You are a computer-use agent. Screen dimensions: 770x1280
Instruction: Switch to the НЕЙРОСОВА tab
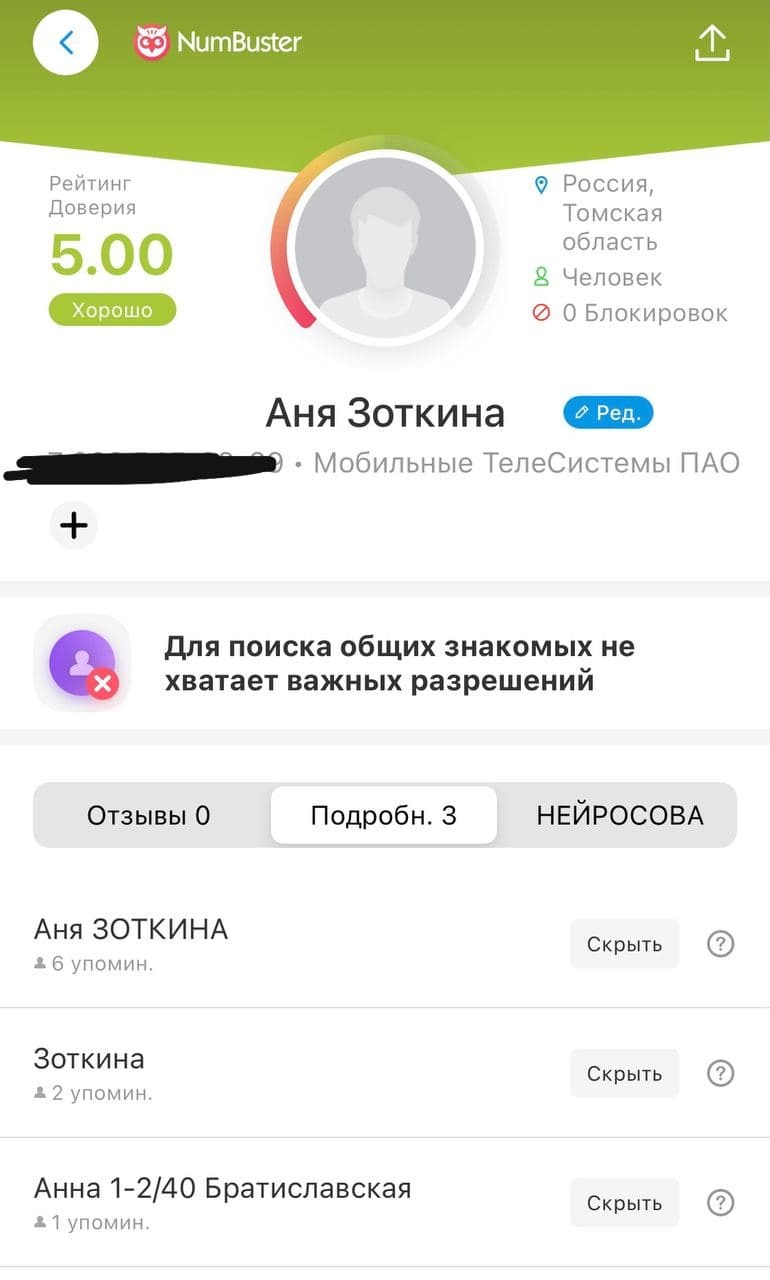[x=620, y=815]
